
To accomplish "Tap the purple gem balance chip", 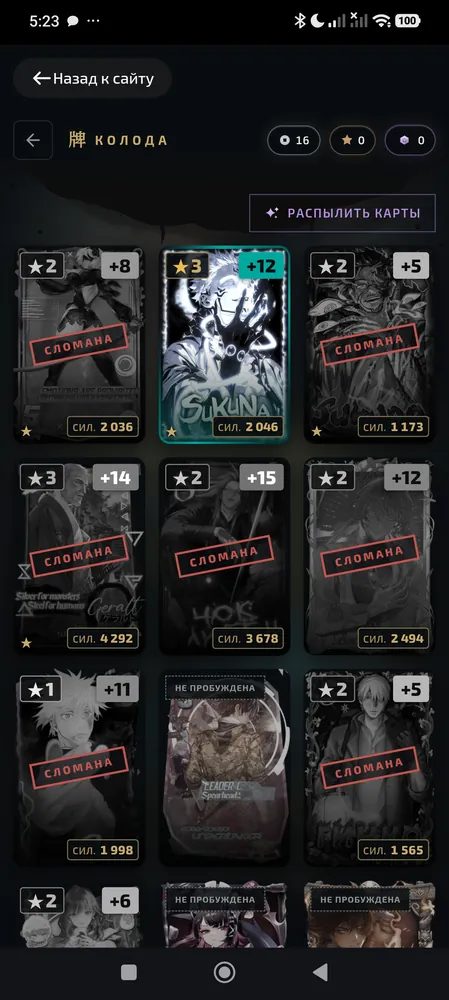I will (x=410, y=140).
